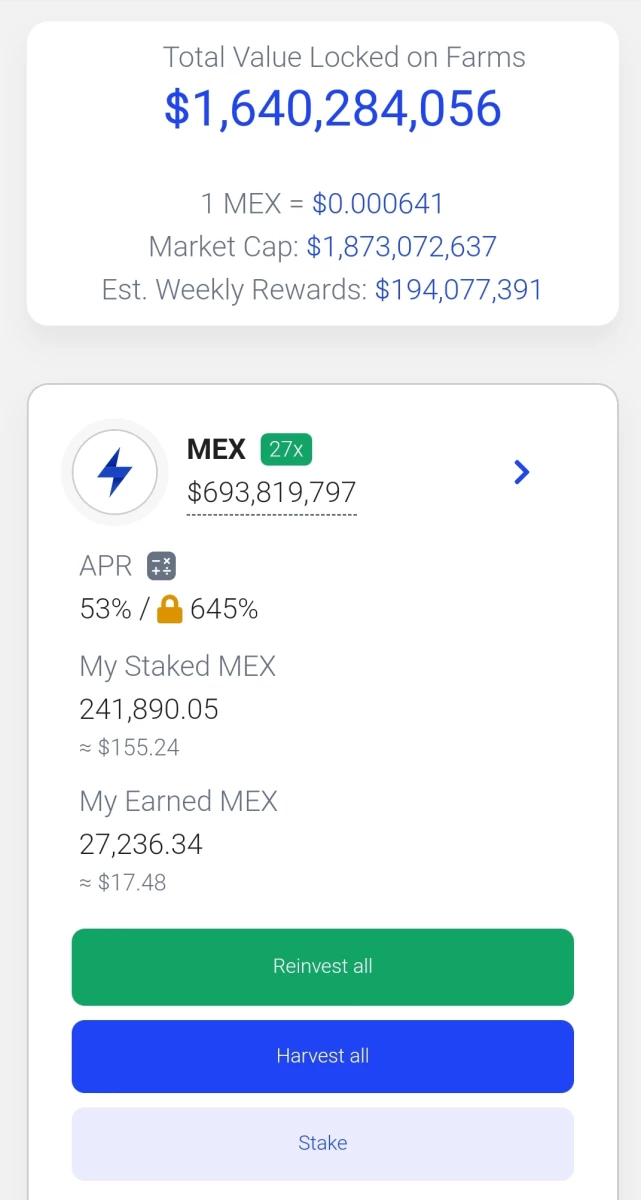Tap the Stake button
Viewport: 641px width, 1200px height.
coord(323,1143)
